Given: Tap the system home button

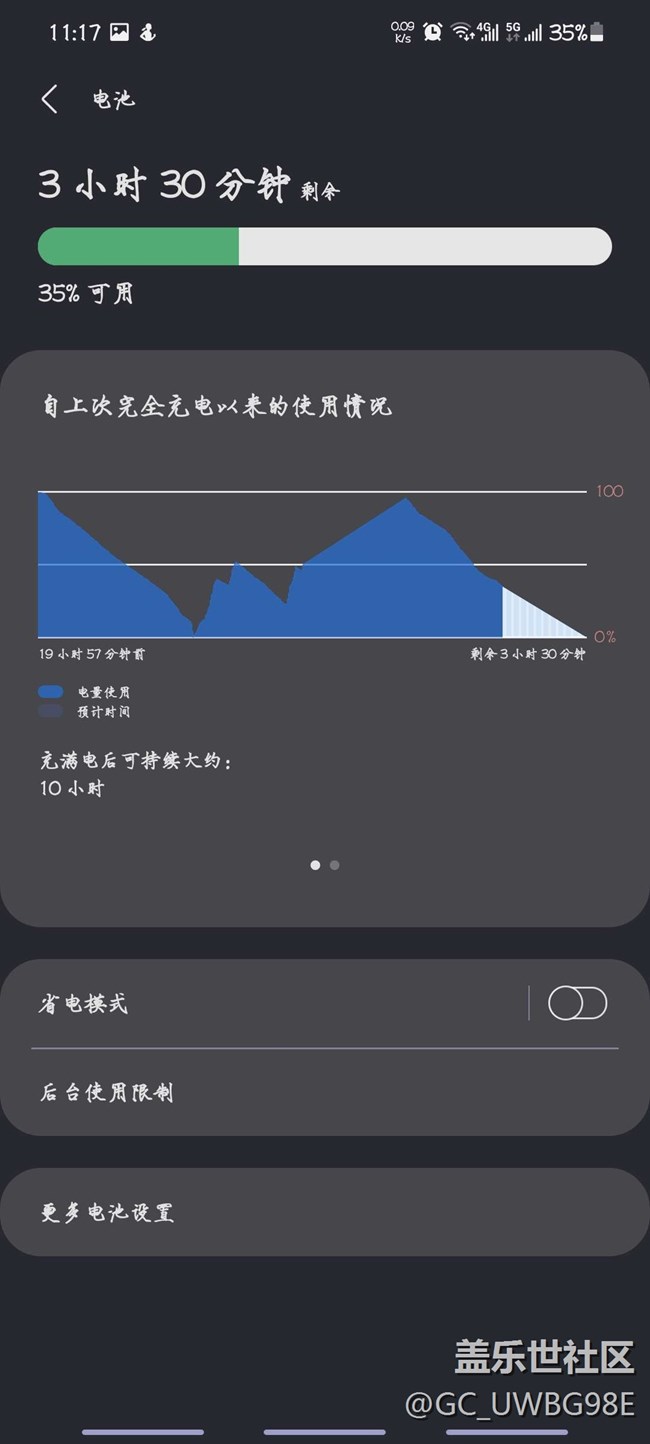Looking at the screenshot, I should tap(324, 1432).
